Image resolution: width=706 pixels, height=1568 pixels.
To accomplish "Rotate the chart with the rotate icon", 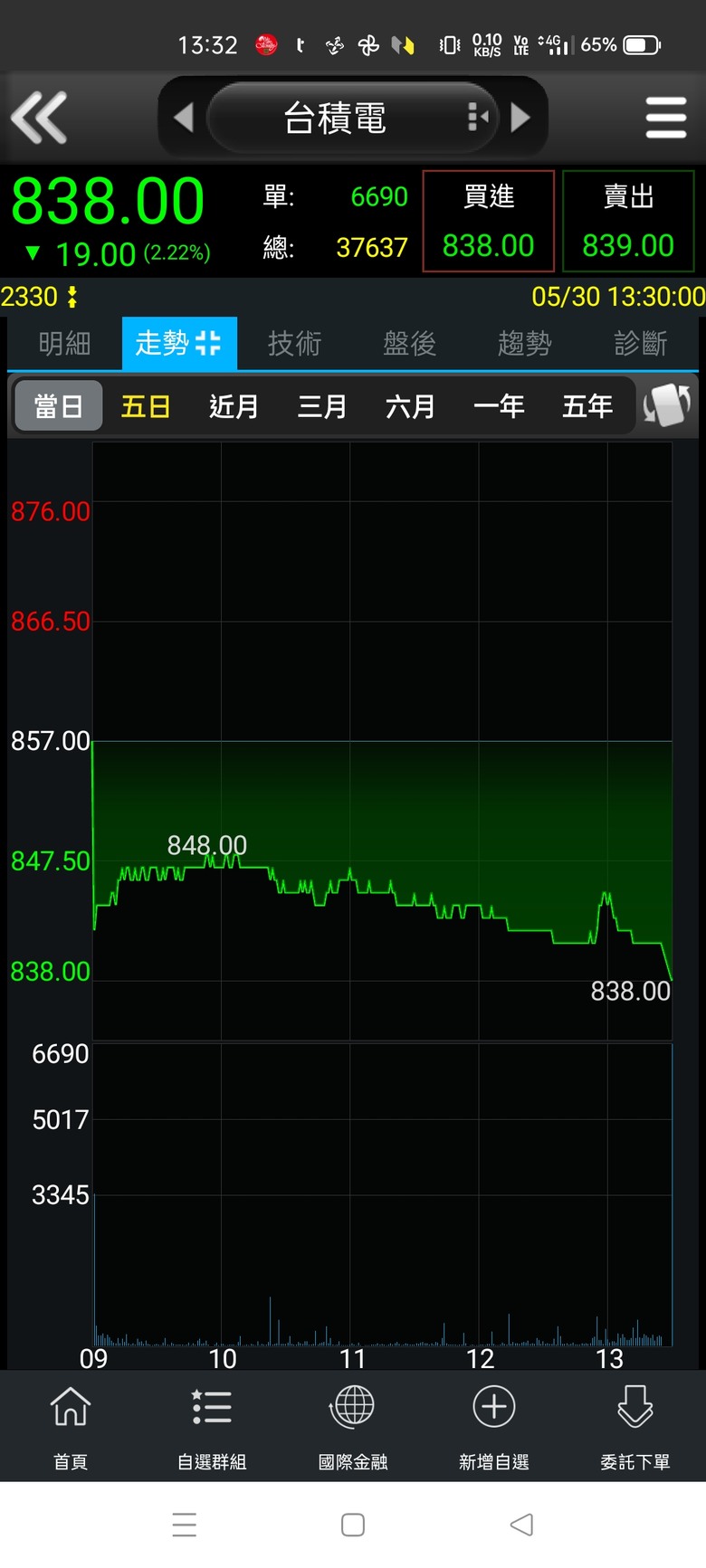I will (x=667, y=405).
